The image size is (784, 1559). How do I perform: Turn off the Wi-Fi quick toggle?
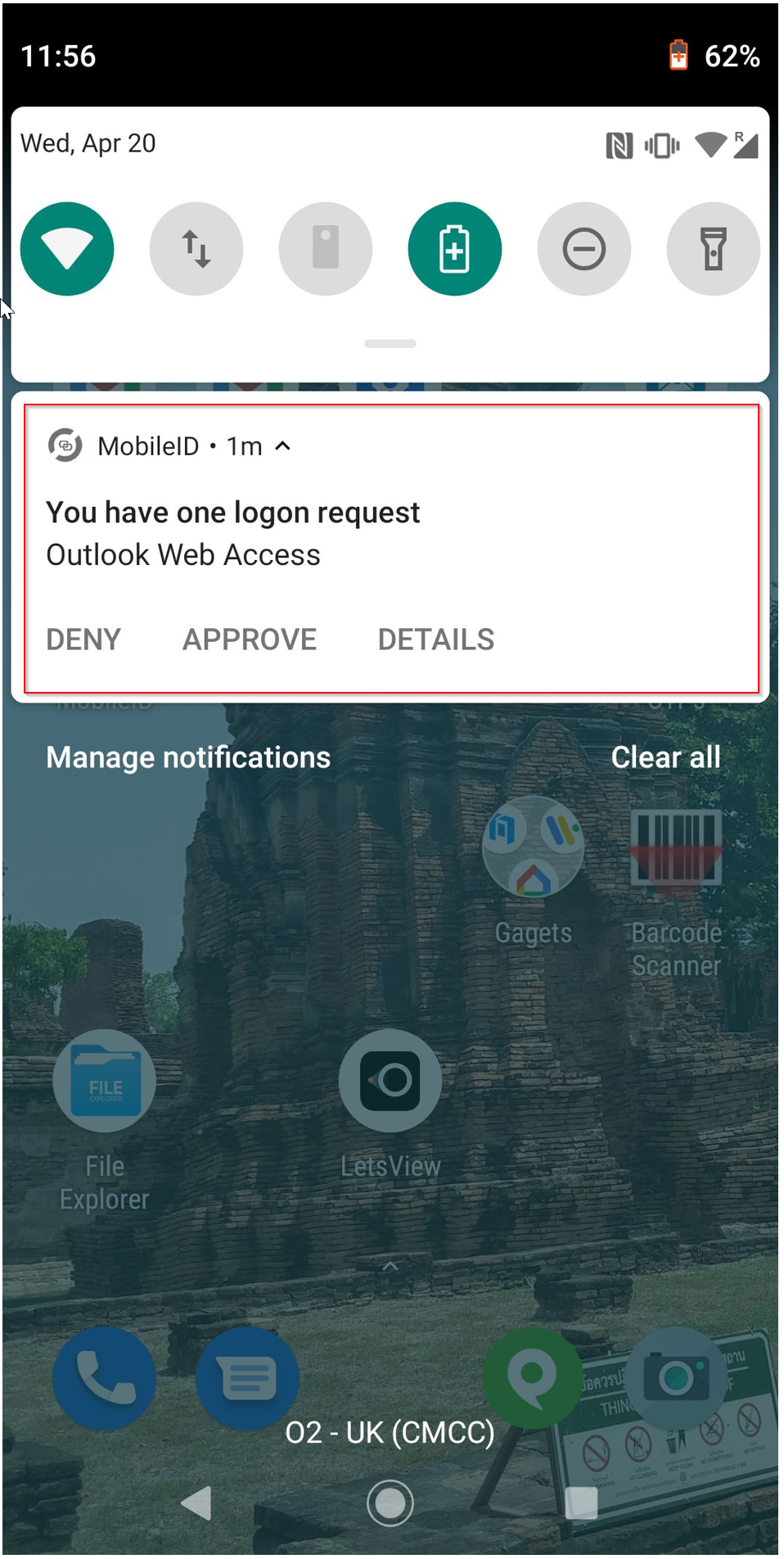tap(67, 249)
